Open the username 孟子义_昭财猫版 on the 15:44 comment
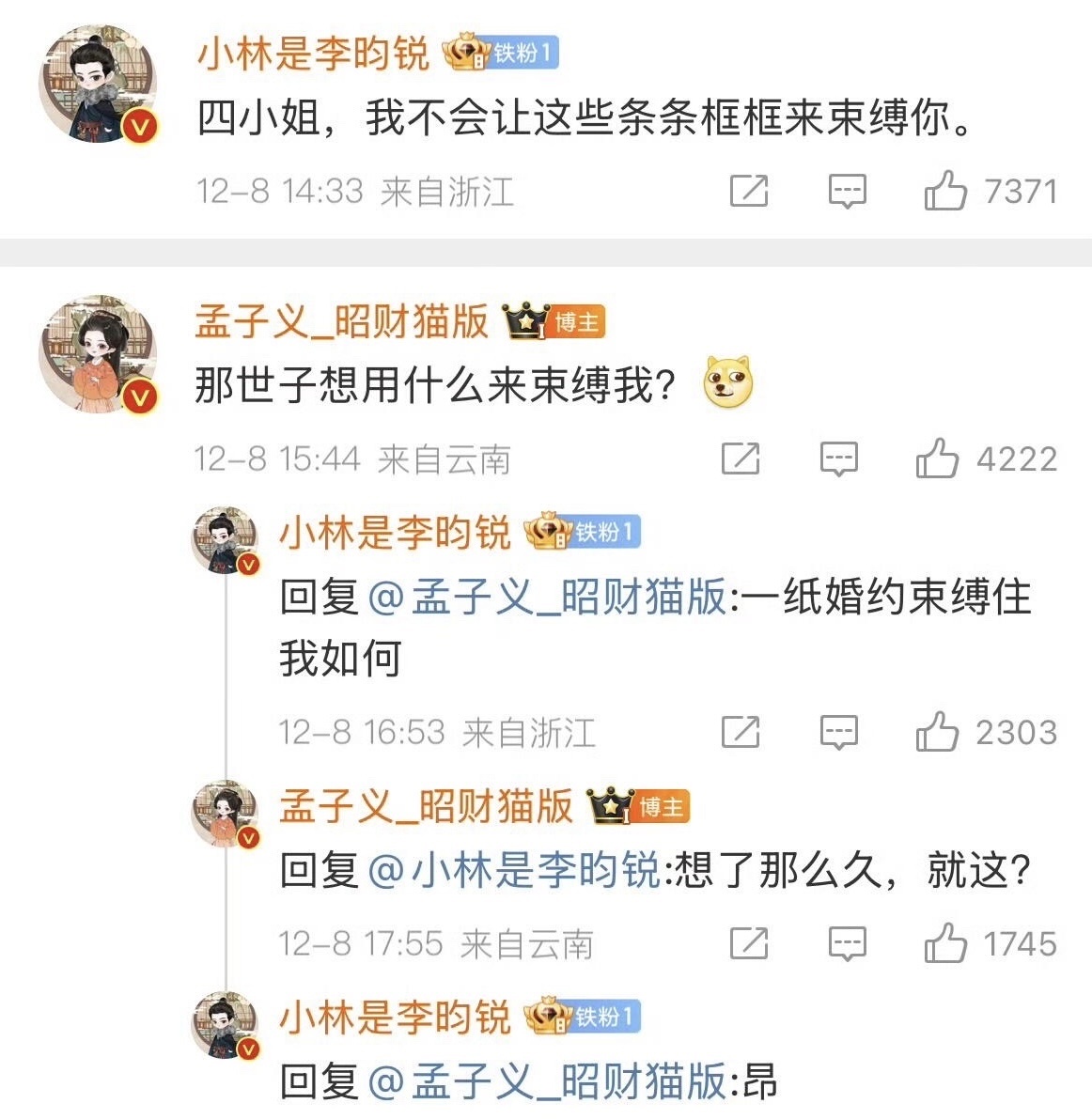 coord(342,322)
